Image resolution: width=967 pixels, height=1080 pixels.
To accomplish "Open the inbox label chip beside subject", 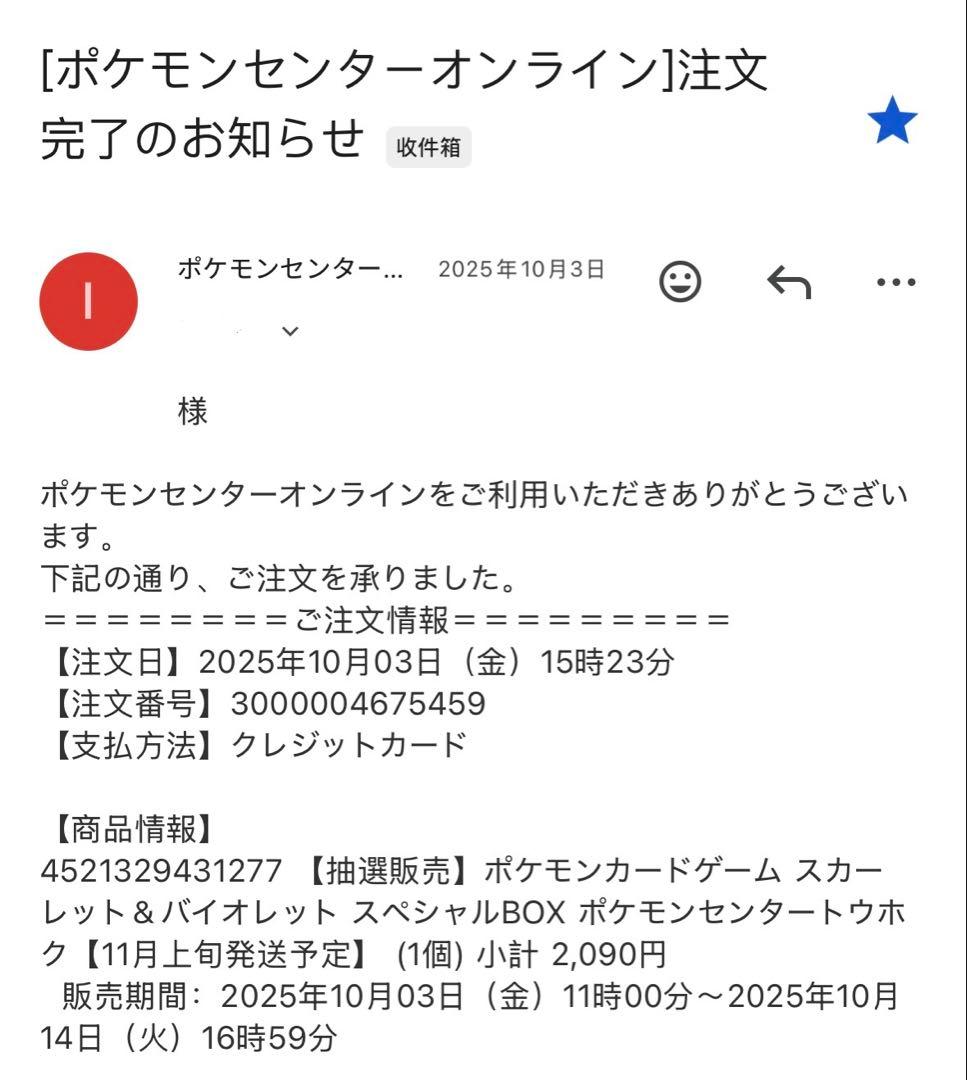I will (427, 148).
